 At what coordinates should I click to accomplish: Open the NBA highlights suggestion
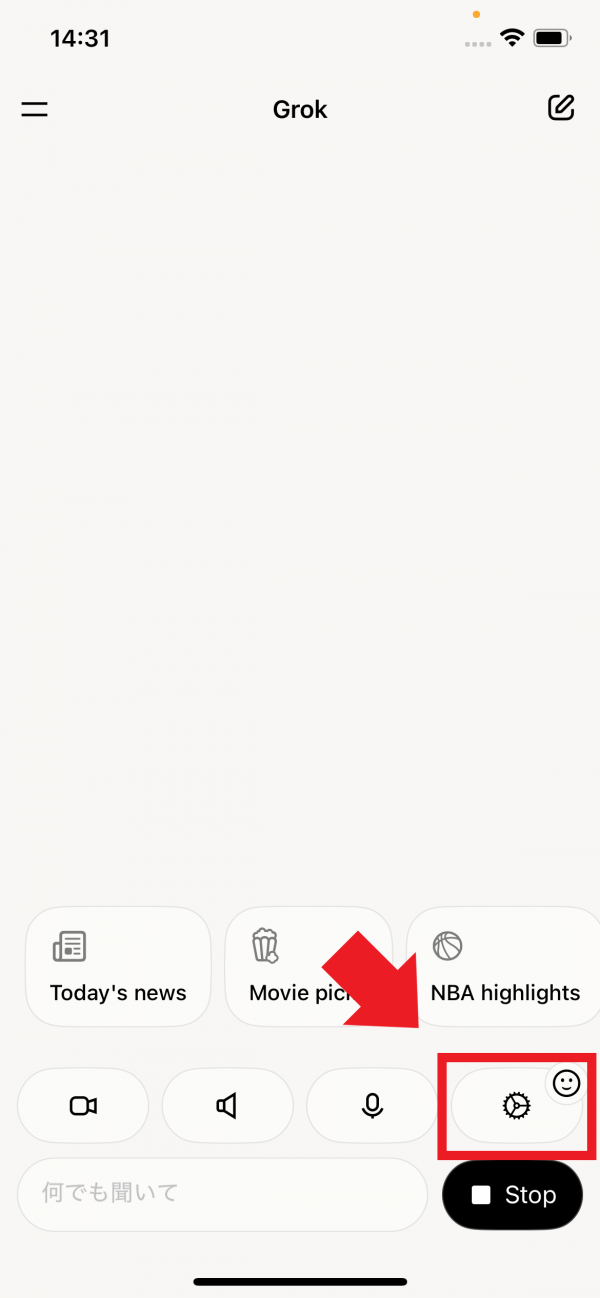tap(505, 966)
